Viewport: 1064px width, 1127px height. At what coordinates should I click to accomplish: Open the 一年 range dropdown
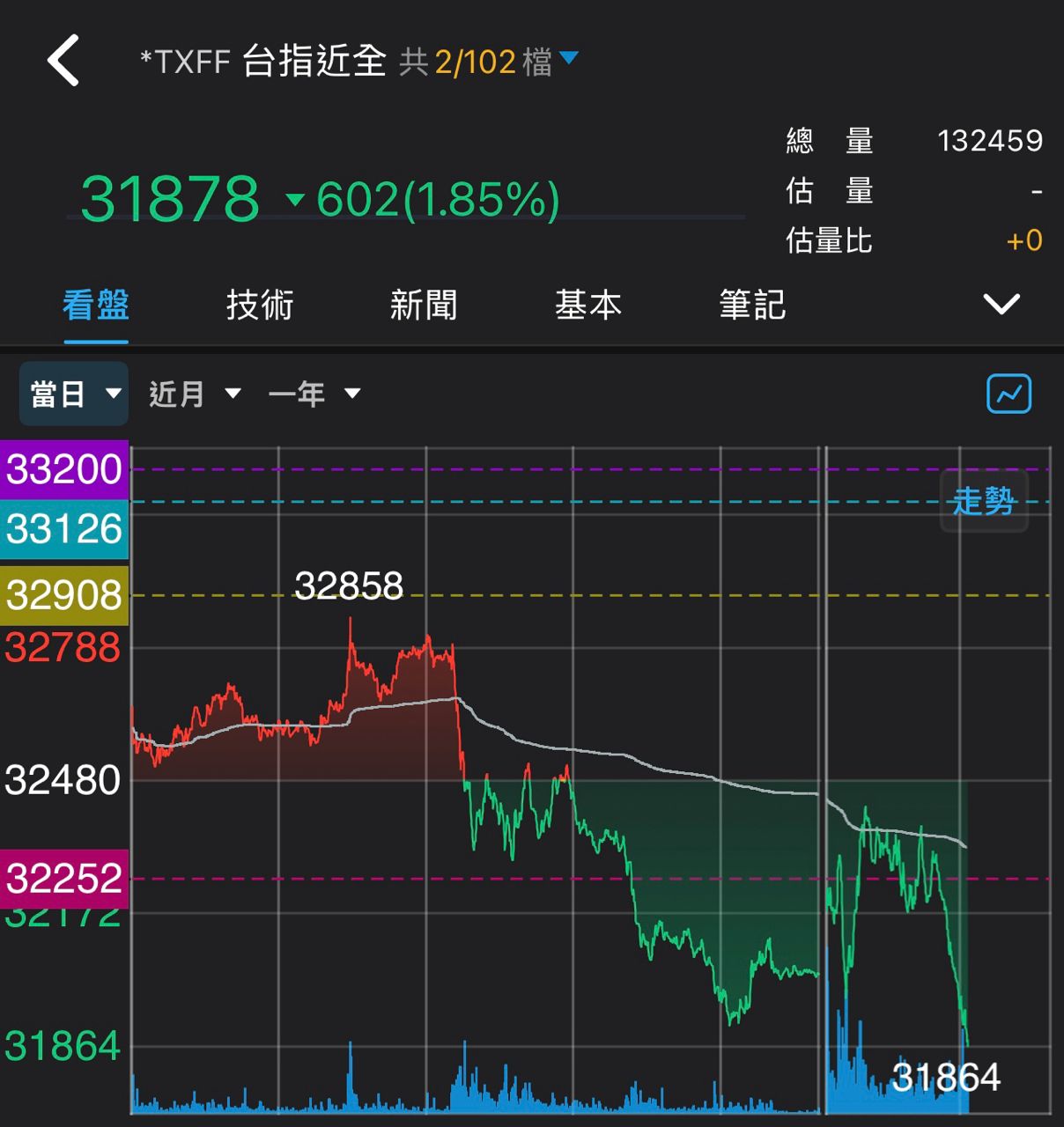pos(314,394)
